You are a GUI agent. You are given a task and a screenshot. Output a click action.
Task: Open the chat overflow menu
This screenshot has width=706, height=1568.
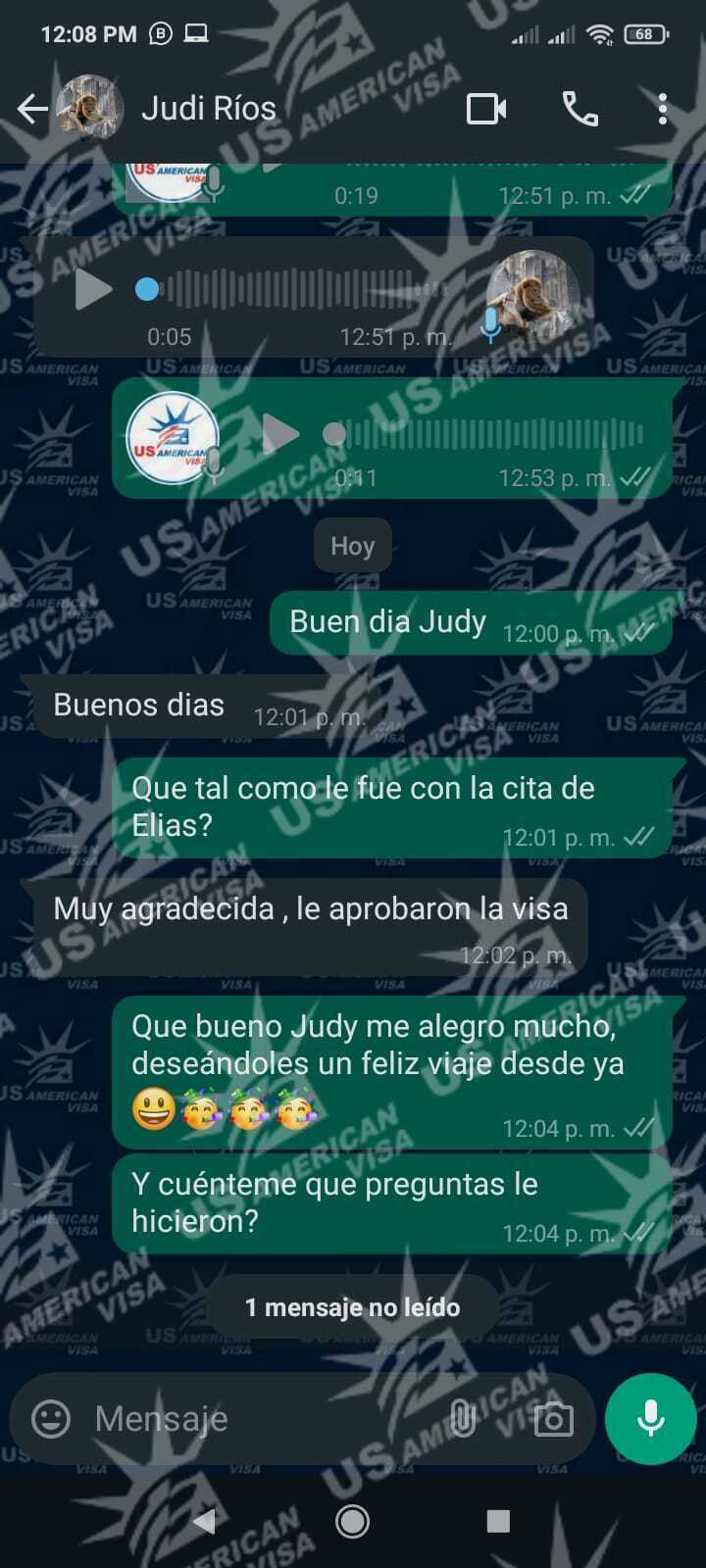click(663, 109)
